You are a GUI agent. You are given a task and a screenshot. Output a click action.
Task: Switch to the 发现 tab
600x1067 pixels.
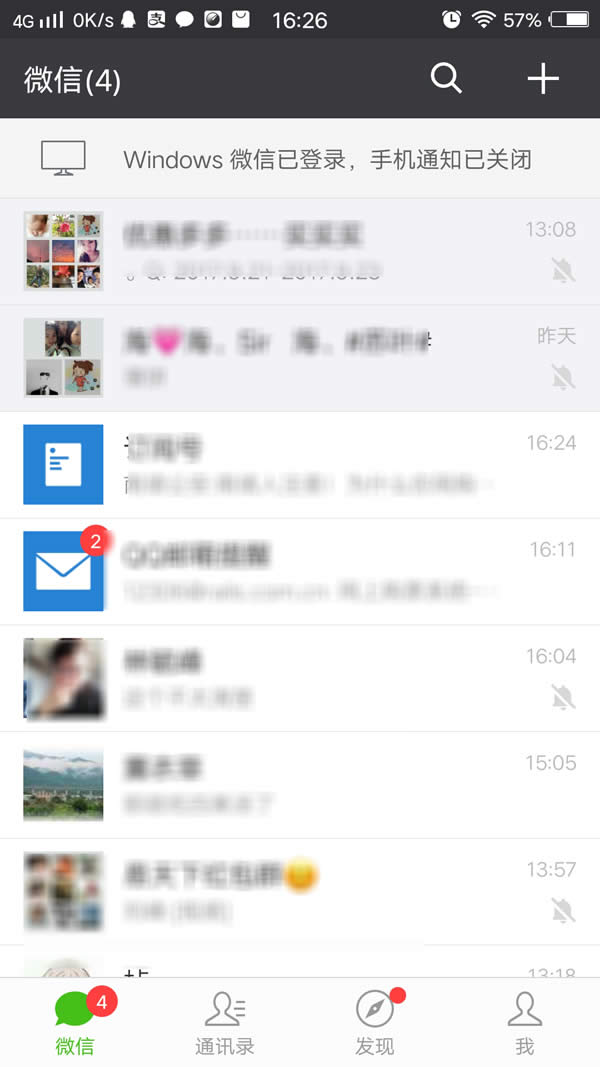pos(375,1023)
